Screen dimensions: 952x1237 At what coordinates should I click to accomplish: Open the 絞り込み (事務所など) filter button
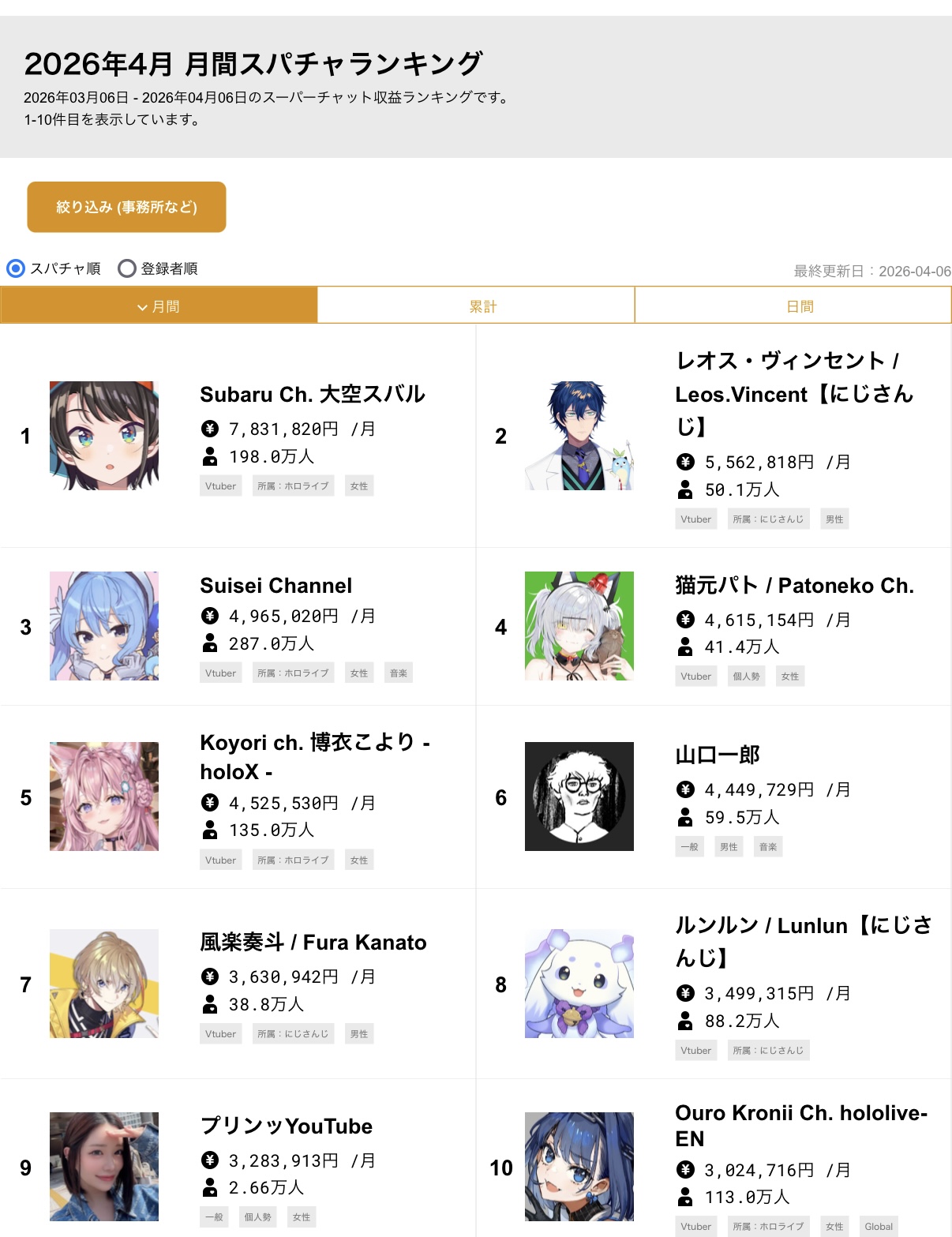[x=126, y=207]
